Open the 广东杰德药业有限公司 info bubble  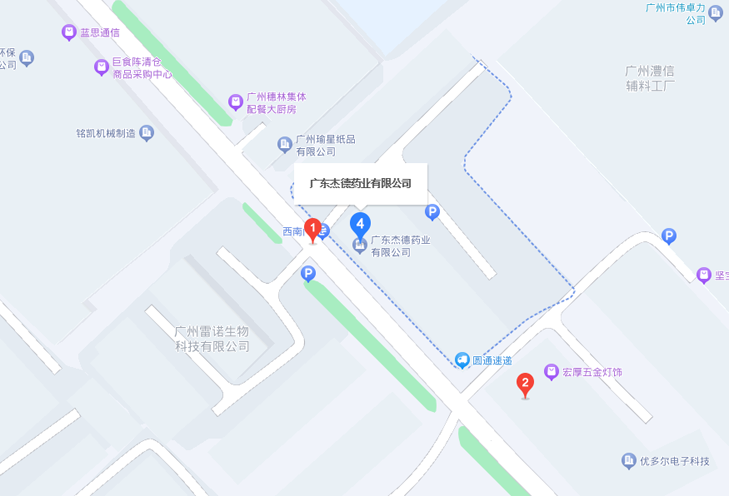360,183
